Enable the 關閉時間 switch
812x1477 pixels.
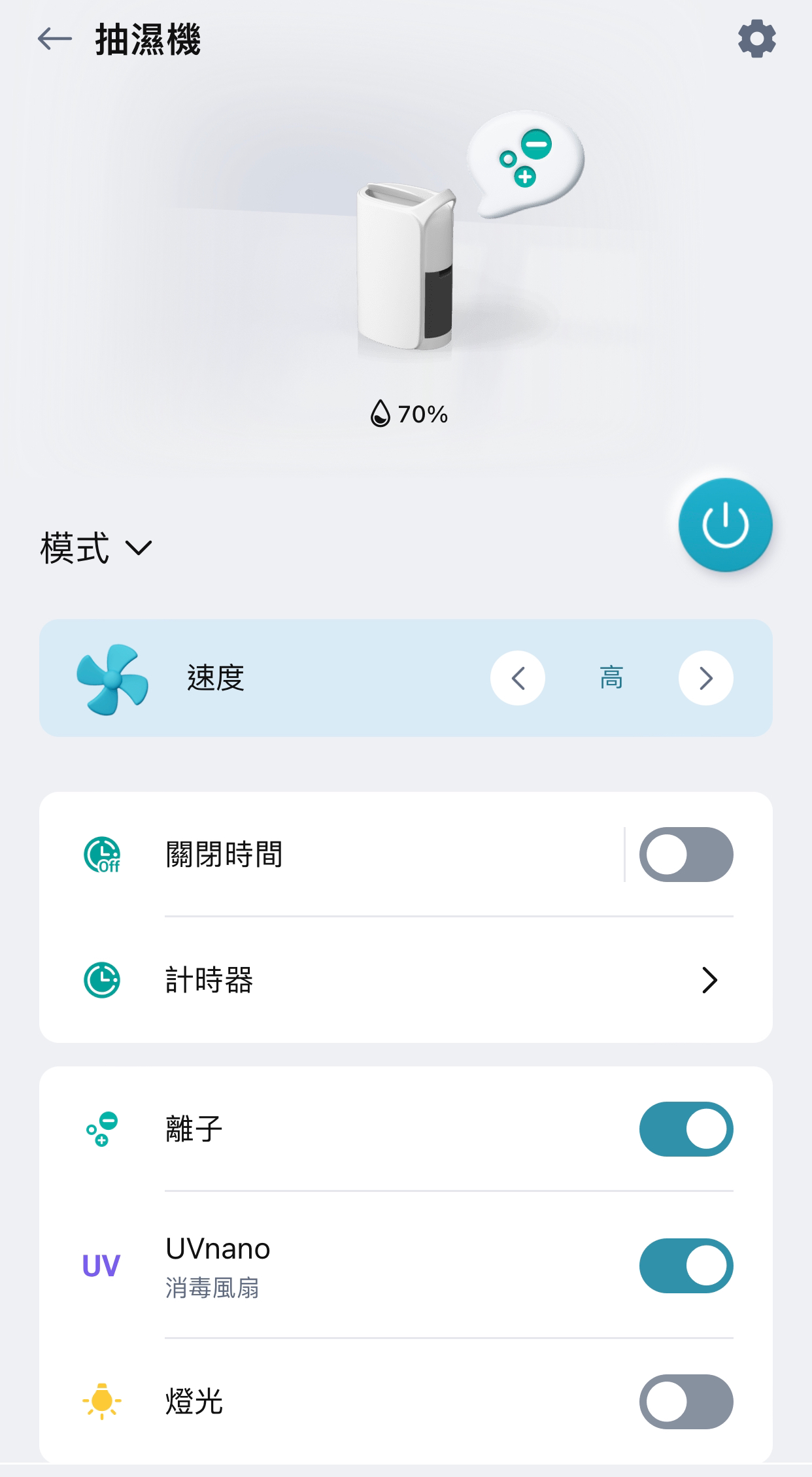686,855
